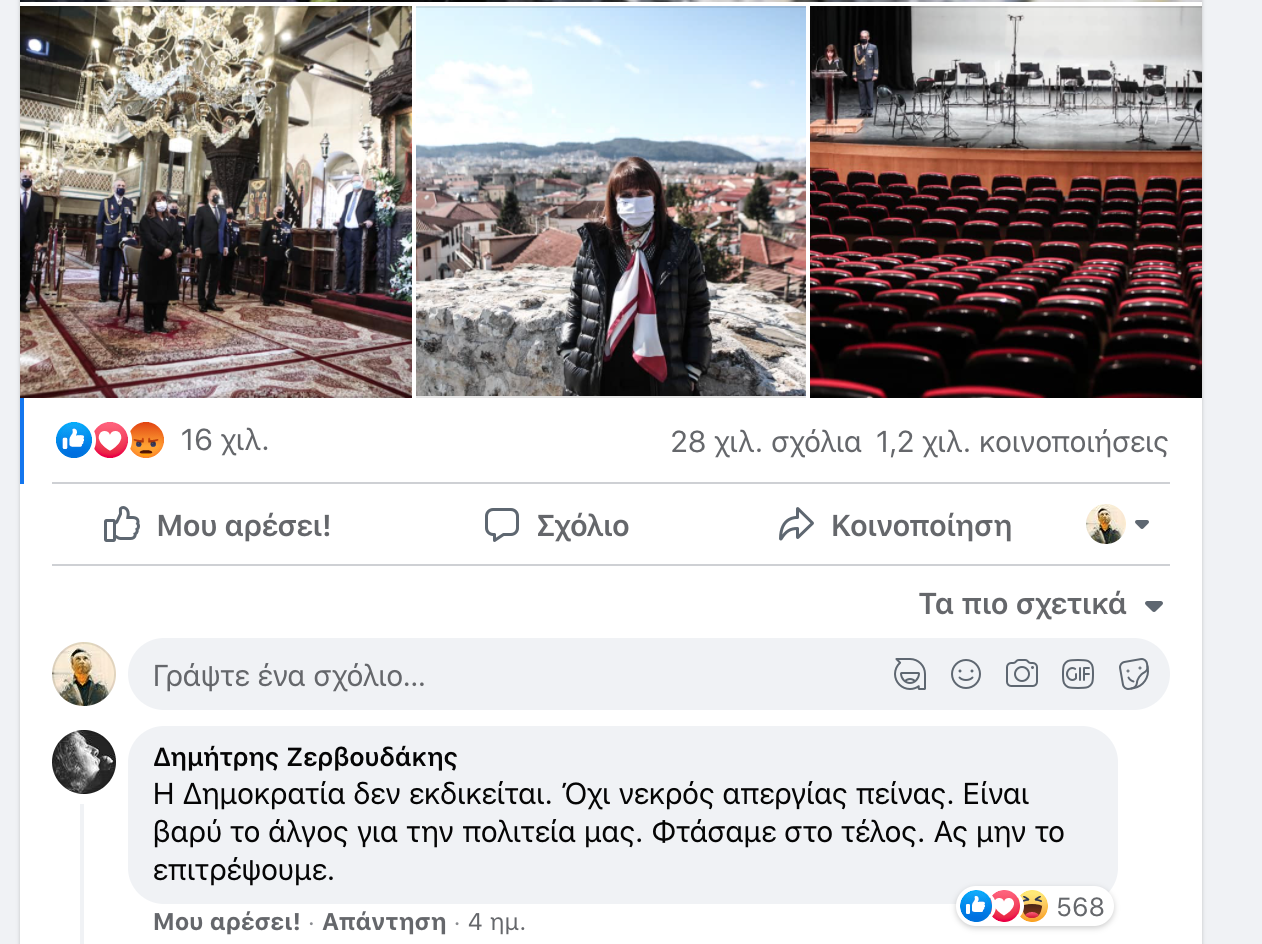
Task: Change comment sorting from Τα πιο σχετικά
Action: [x=1040, y=605]
